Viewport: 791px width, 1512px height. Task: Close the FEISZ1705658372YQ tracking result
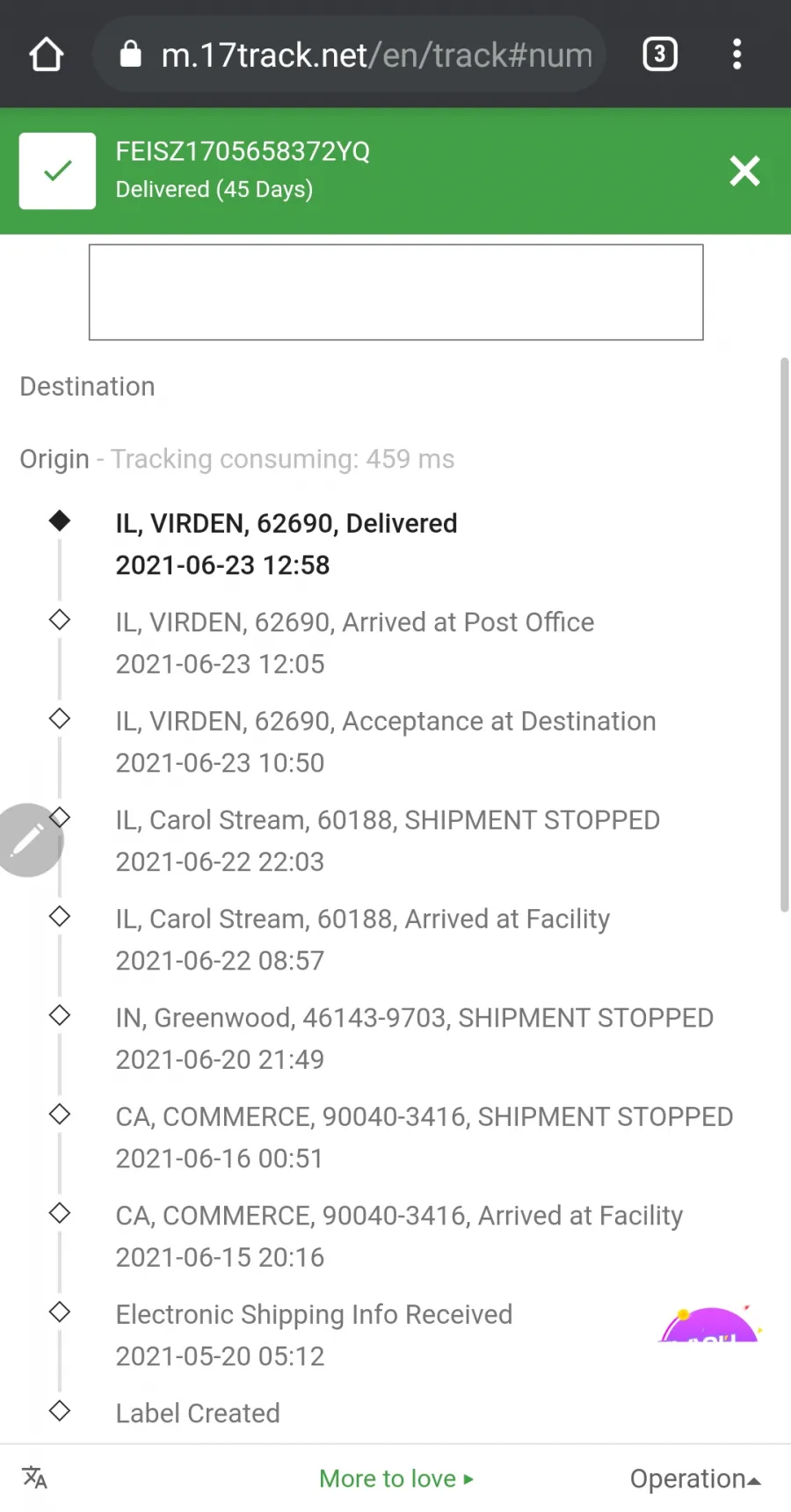click(x=744, y=171)
